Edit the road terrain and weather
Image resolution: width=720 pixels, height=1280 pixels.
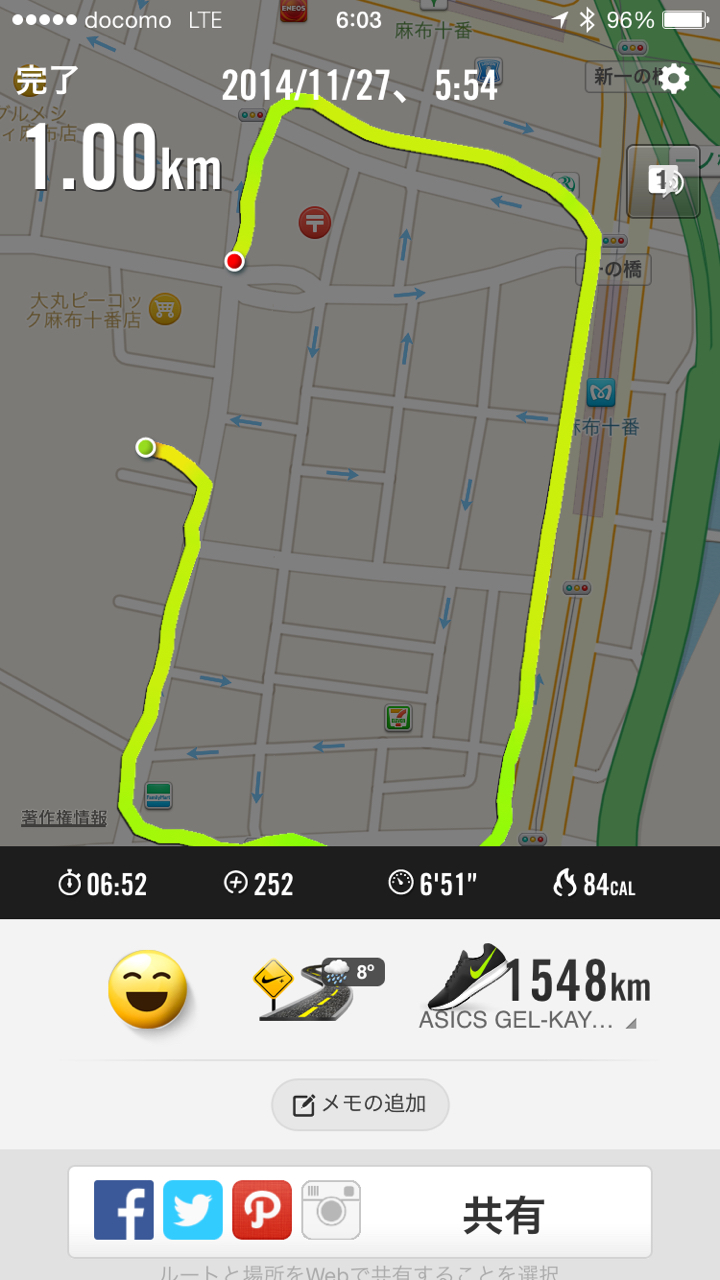[317, 988]
